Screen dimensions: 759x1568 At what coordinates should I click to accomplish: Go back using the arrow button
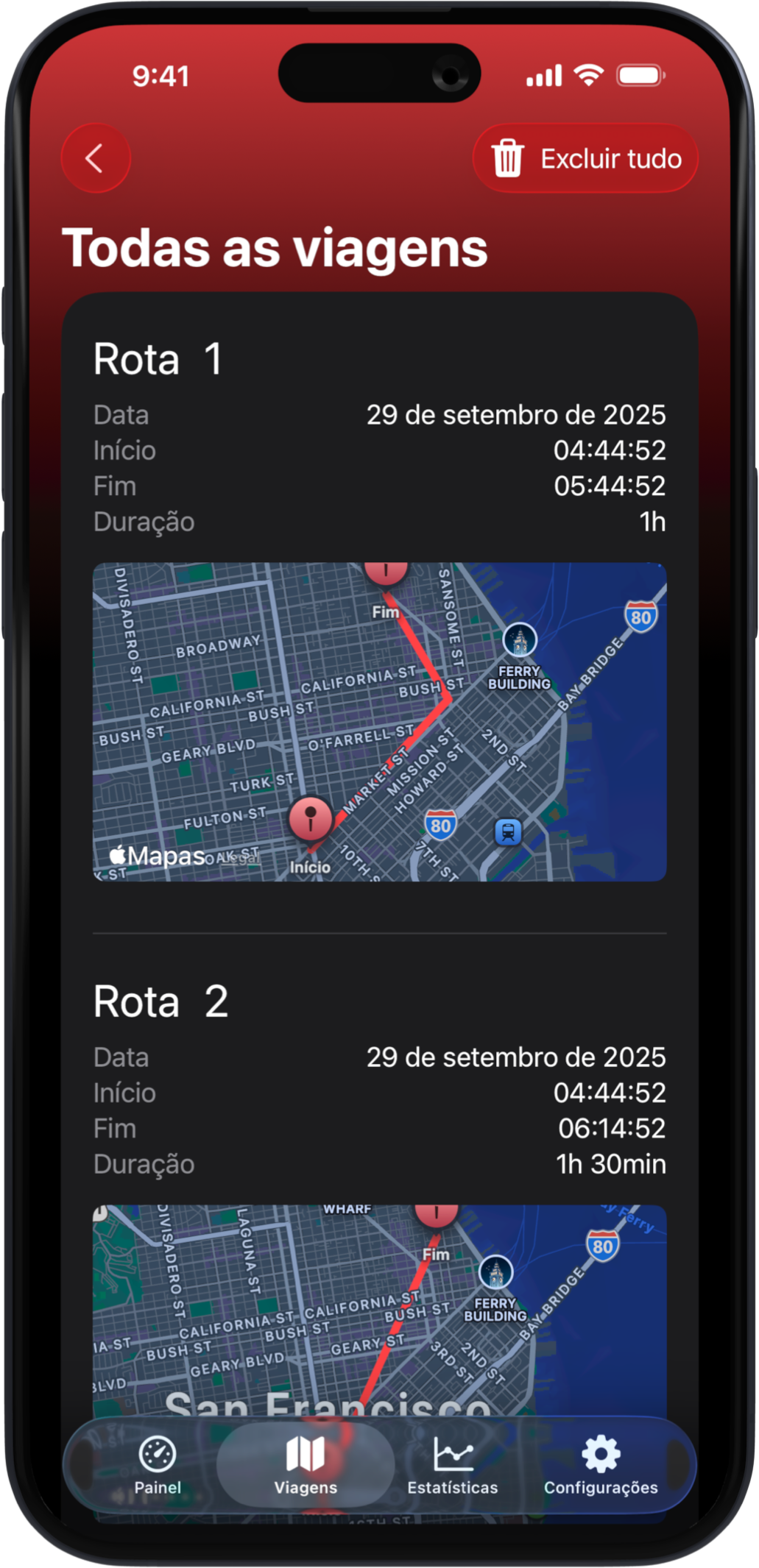(x=96, y=158)
